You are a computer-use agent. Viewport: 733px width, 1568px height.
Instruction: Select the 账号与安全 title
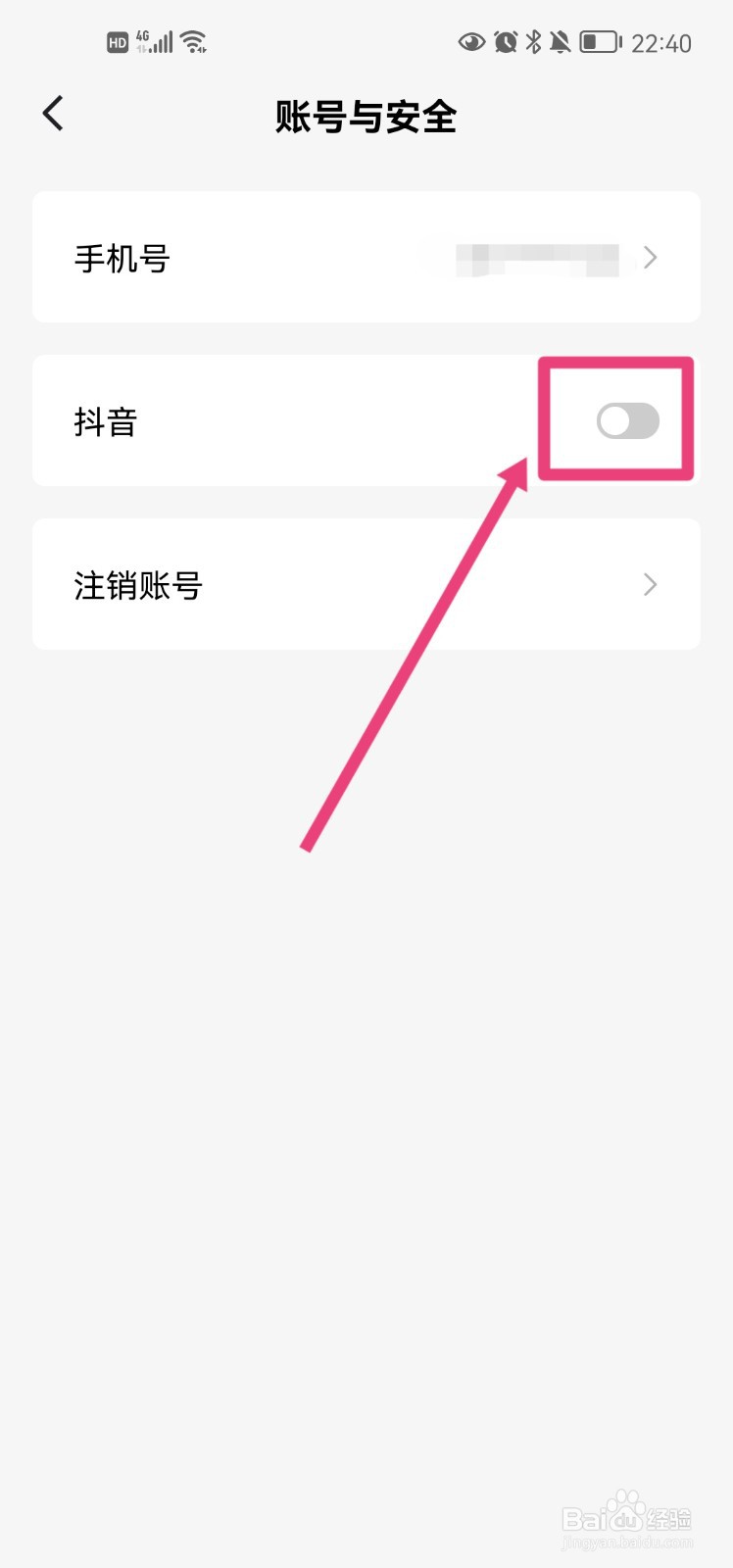coord(366,116)
